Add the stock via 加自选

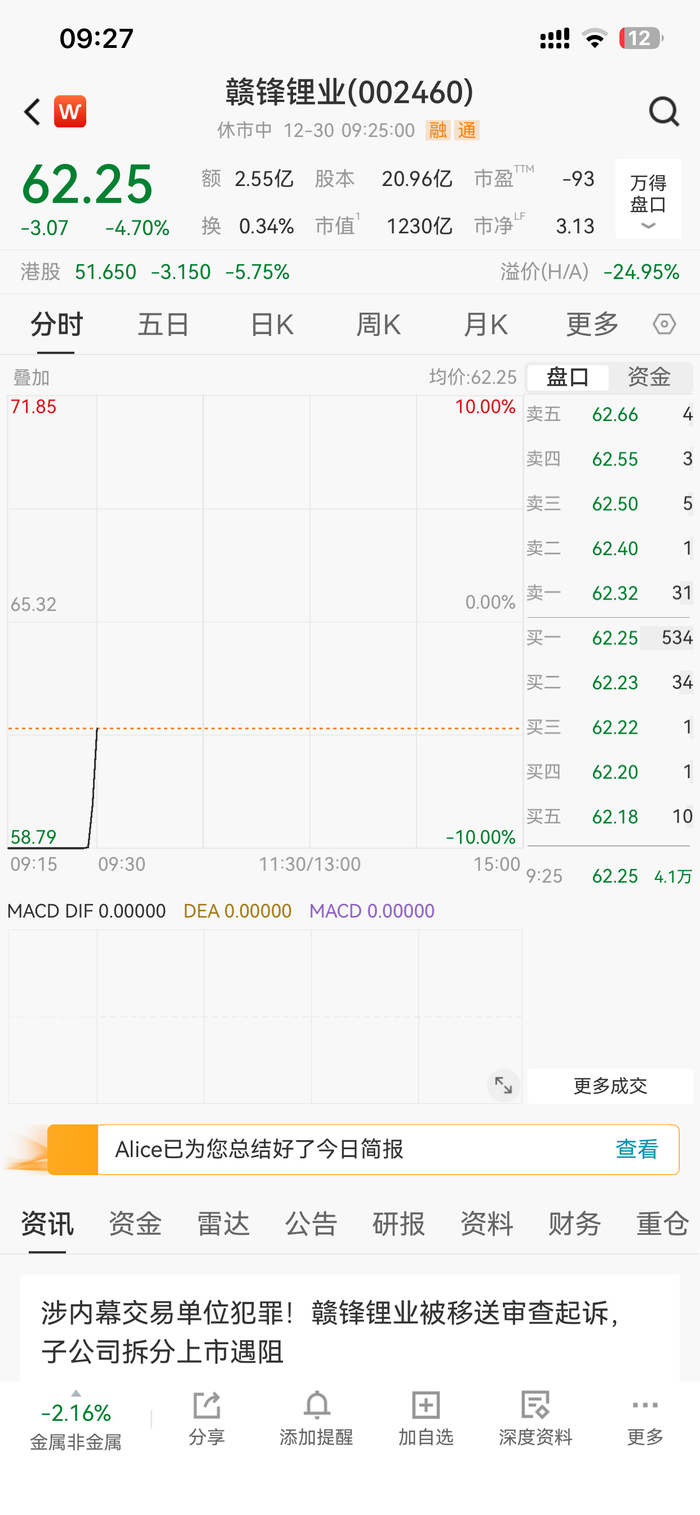point(426,1418)
